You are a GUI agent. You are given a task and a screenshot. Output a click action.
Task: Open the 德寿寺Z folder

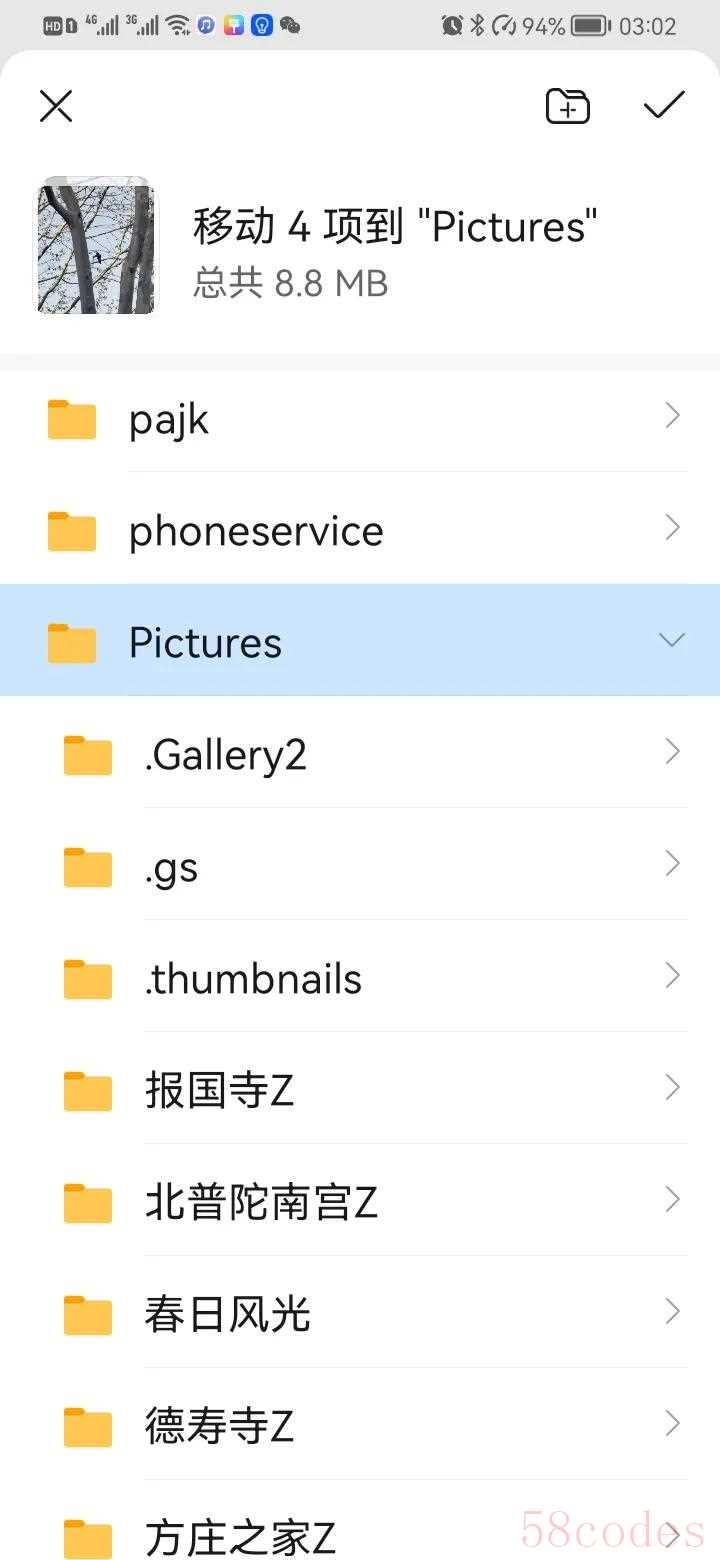coord(360,1426)
